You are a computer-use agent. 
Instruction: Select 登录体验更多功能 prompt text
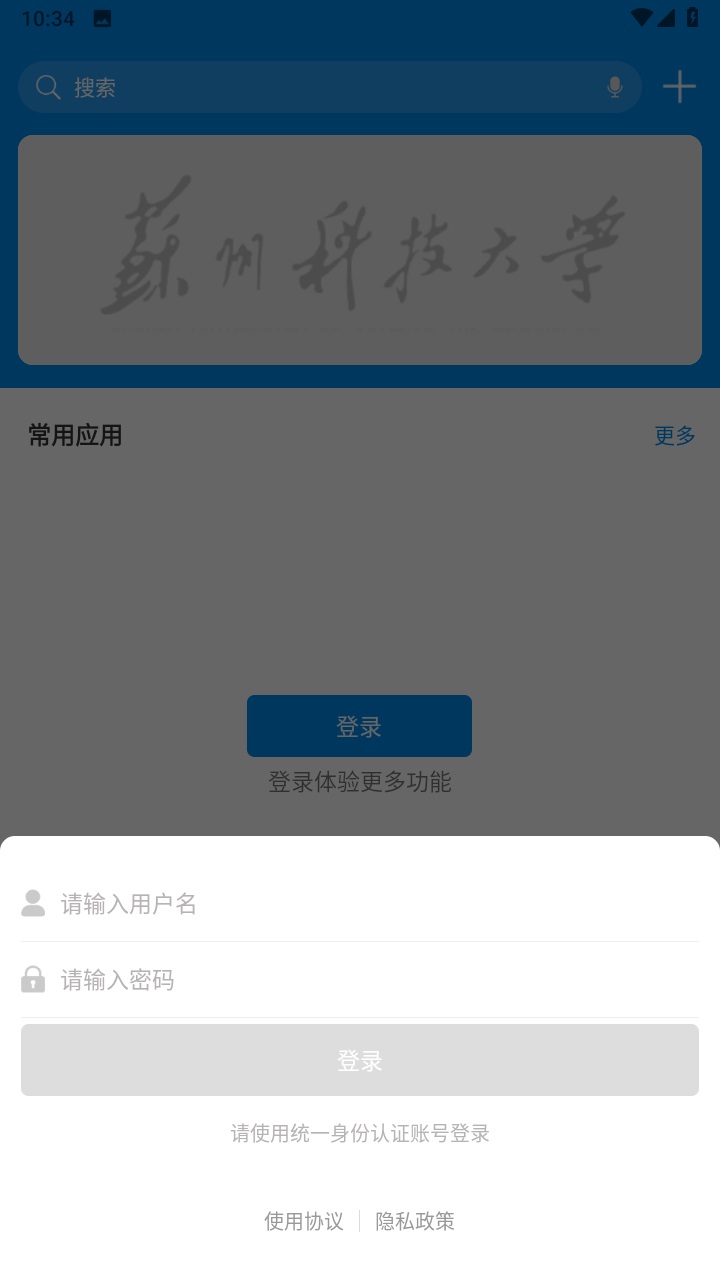pos(359,783)
